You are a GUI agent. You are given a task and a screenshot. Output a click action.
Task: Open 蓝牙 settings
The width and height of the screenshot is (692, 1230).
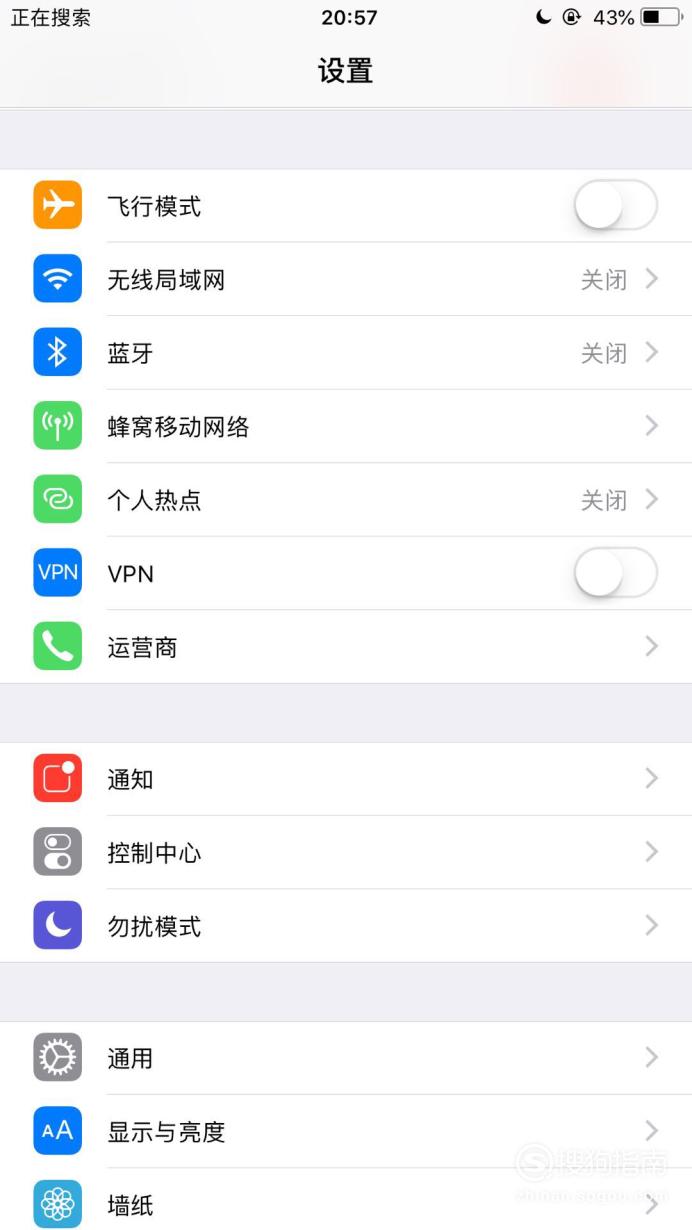click(x=346, y=353)
